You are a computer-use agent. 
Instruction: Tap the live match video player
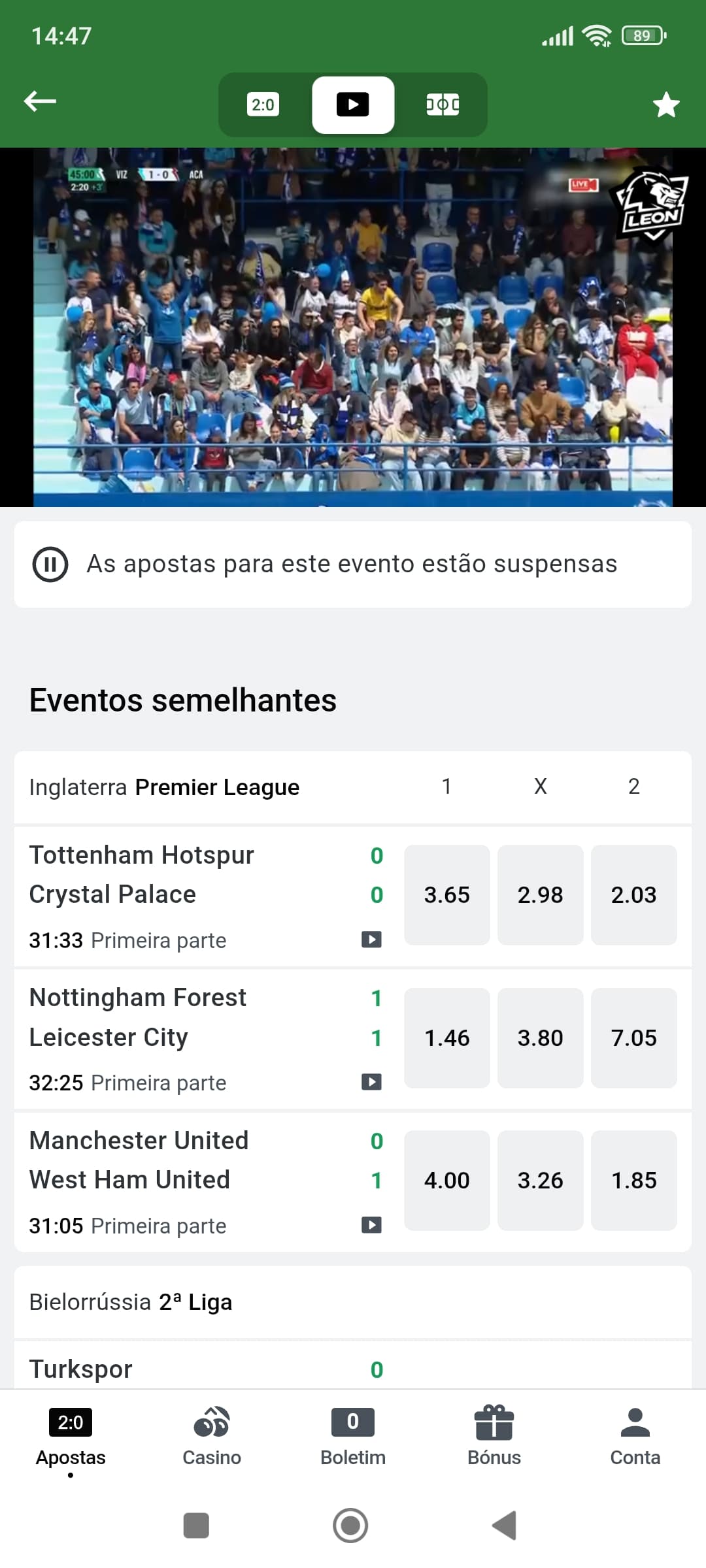[353, 327]
